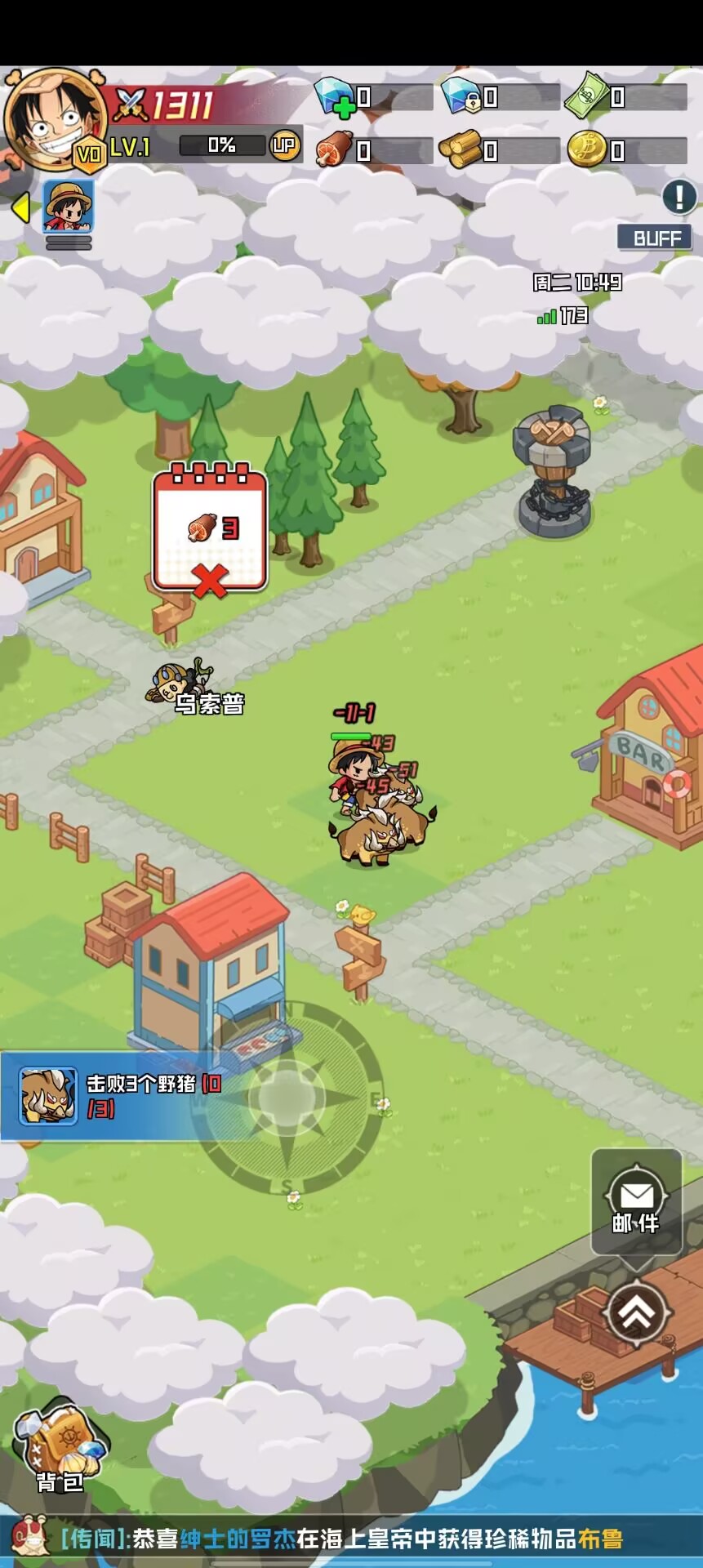Open the BUFF panel
This screenshot has height=1568, width=703.
[656, 238]
